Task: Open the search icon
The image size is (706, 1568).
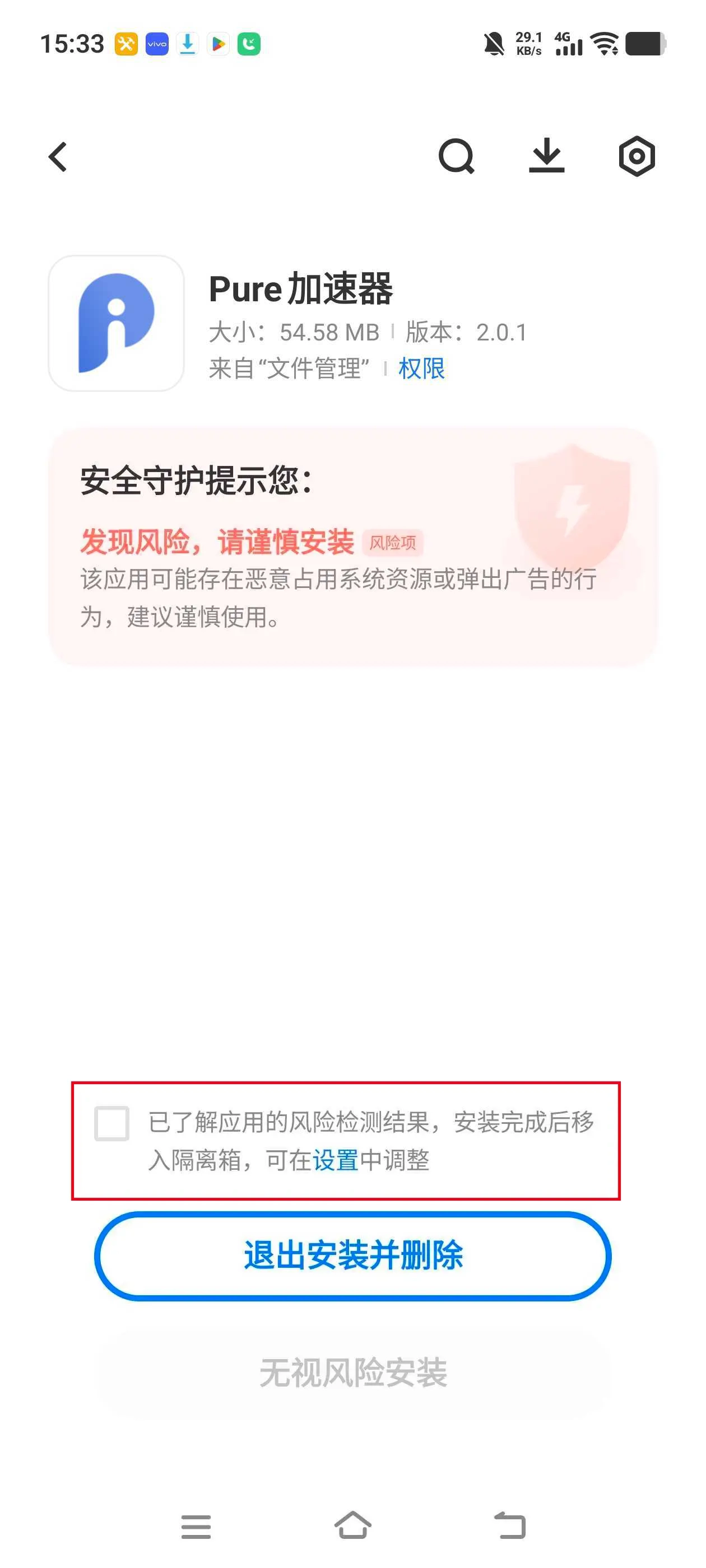Action: tap(456, 157)
